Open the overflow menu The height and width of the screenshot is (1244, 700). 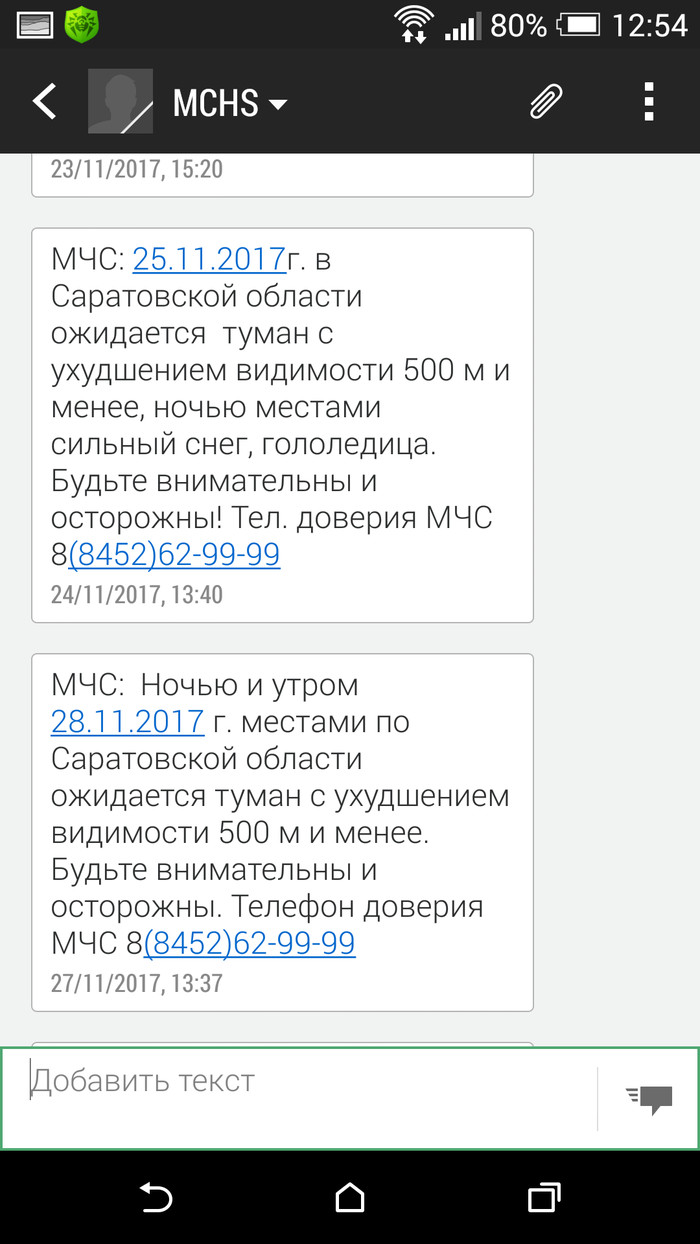pyautogui.click(x=648, y=102)
